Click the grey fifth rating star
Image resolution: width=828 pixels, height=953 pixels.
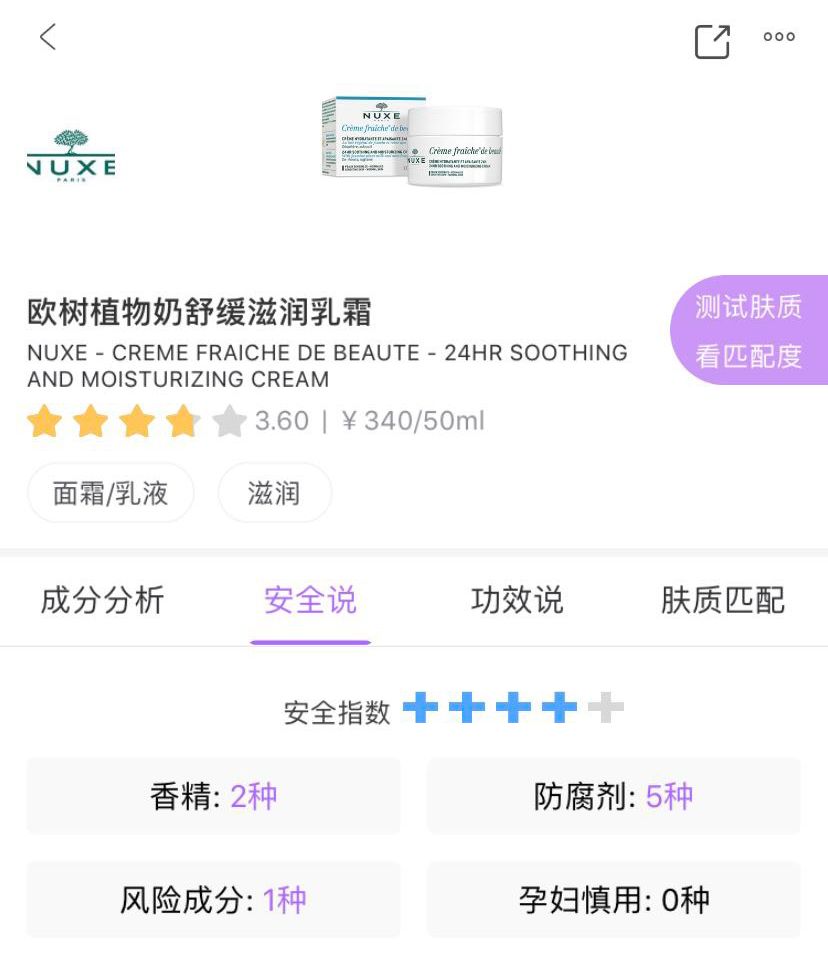pos(228,421)
